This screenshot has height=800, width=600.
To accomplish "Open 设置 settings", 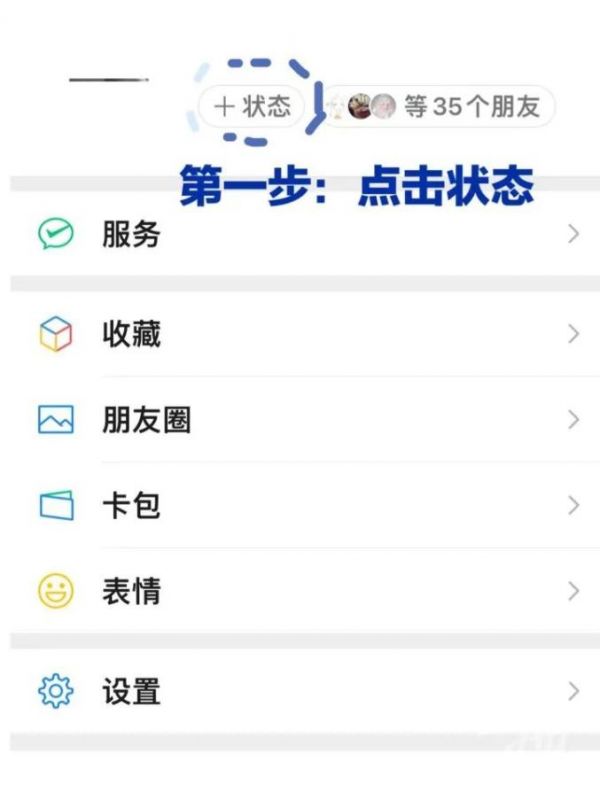I will point(300,690).
